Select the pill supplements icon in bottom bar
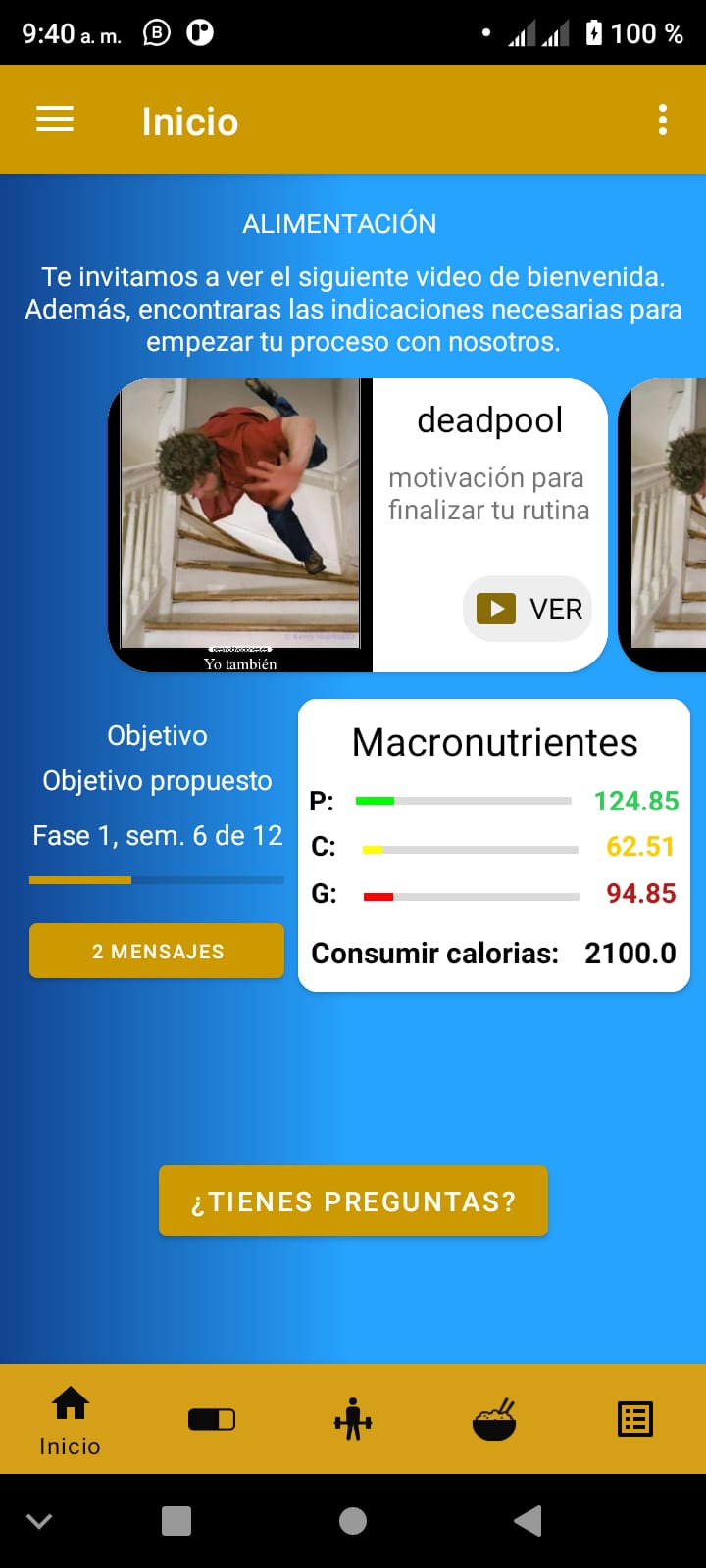Viewport: 706px width, 1568px height. [x=211, y=1418]
